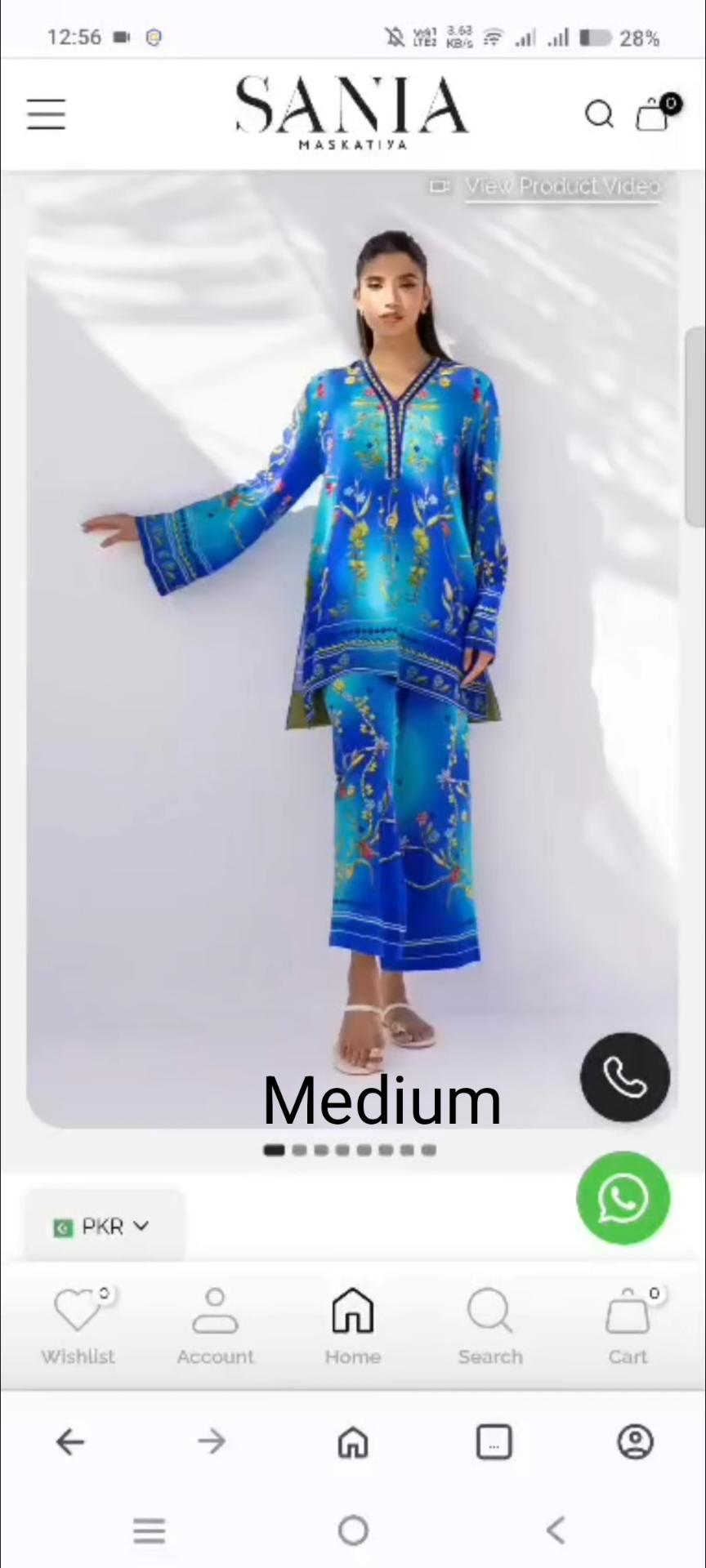Screen dimensions: 706x1568
Task: Tap the SANIA Maskatiya logo
Action: [351, 110]
